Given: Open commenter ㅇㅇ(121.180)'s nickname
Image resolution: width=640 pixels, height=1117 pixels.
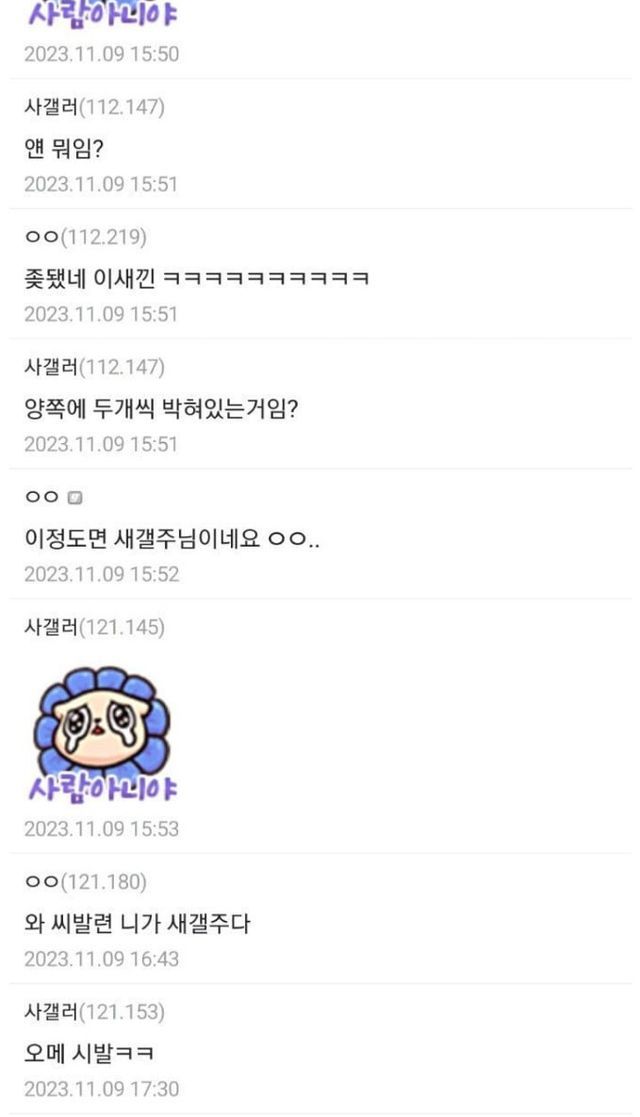Looking at the screenshot, I should click(86, 882).
